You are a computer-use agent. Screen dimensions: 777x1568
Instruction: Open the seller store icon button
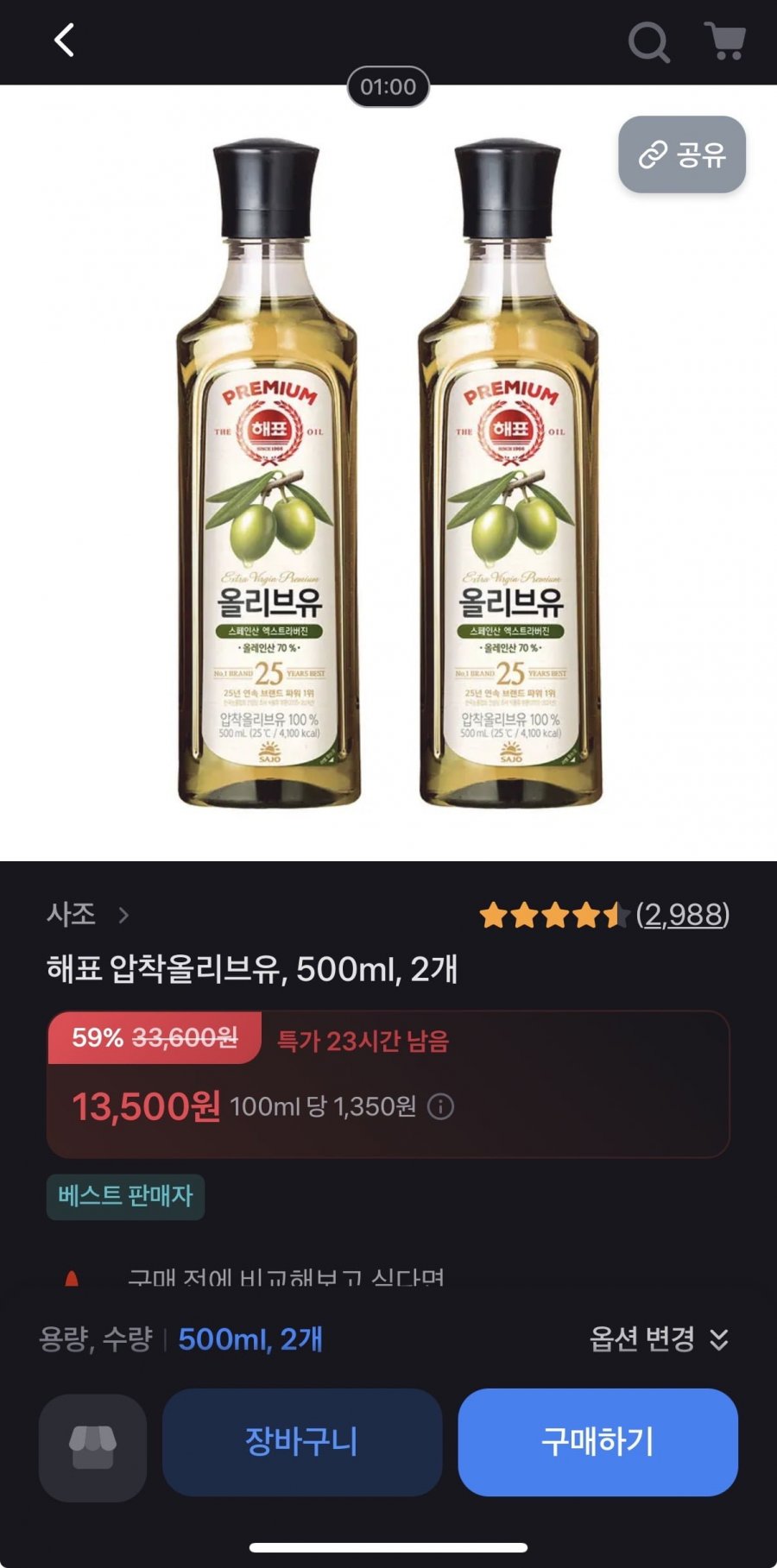point(92,1447)
